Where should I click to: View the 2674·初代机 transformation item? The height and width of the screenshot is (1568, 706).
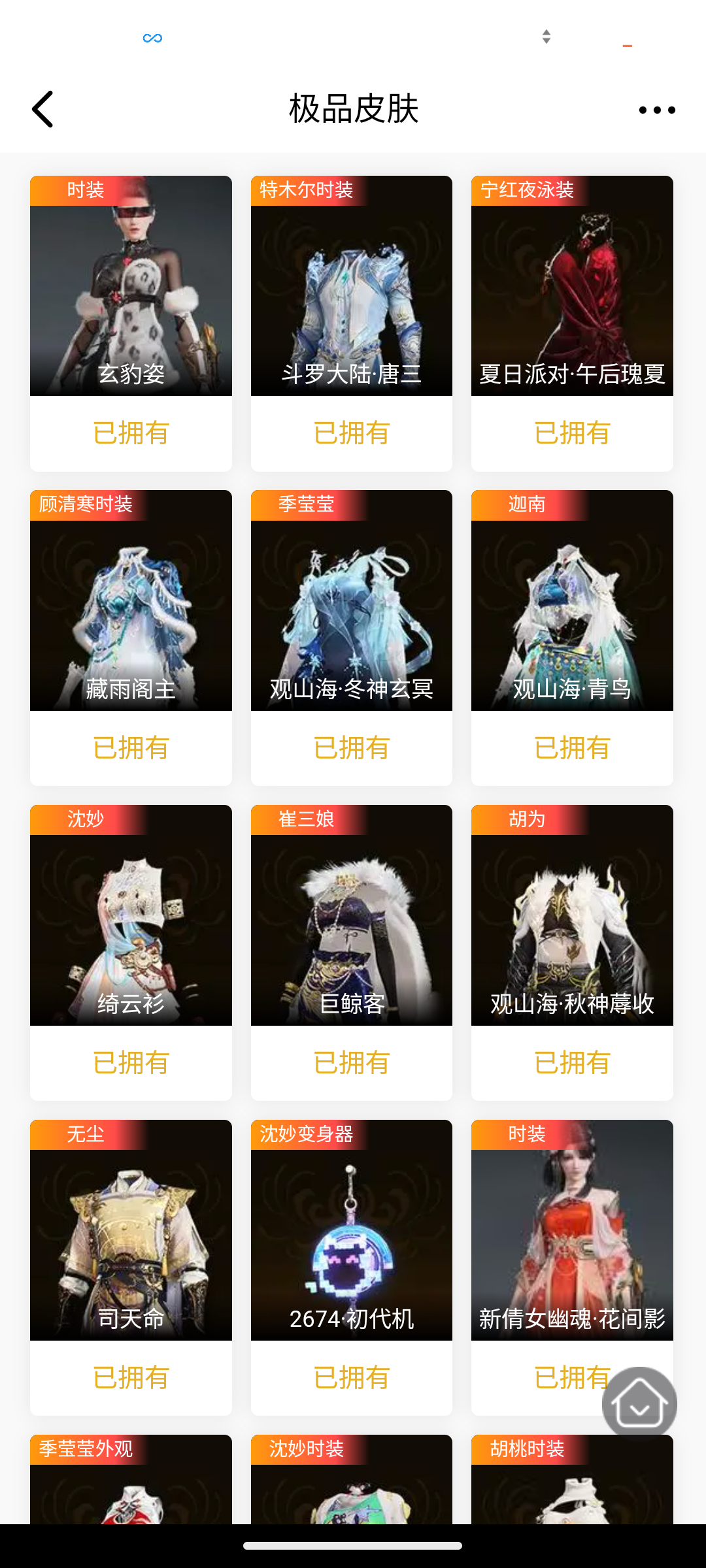pyautogui.click(x=351, y=1228)
